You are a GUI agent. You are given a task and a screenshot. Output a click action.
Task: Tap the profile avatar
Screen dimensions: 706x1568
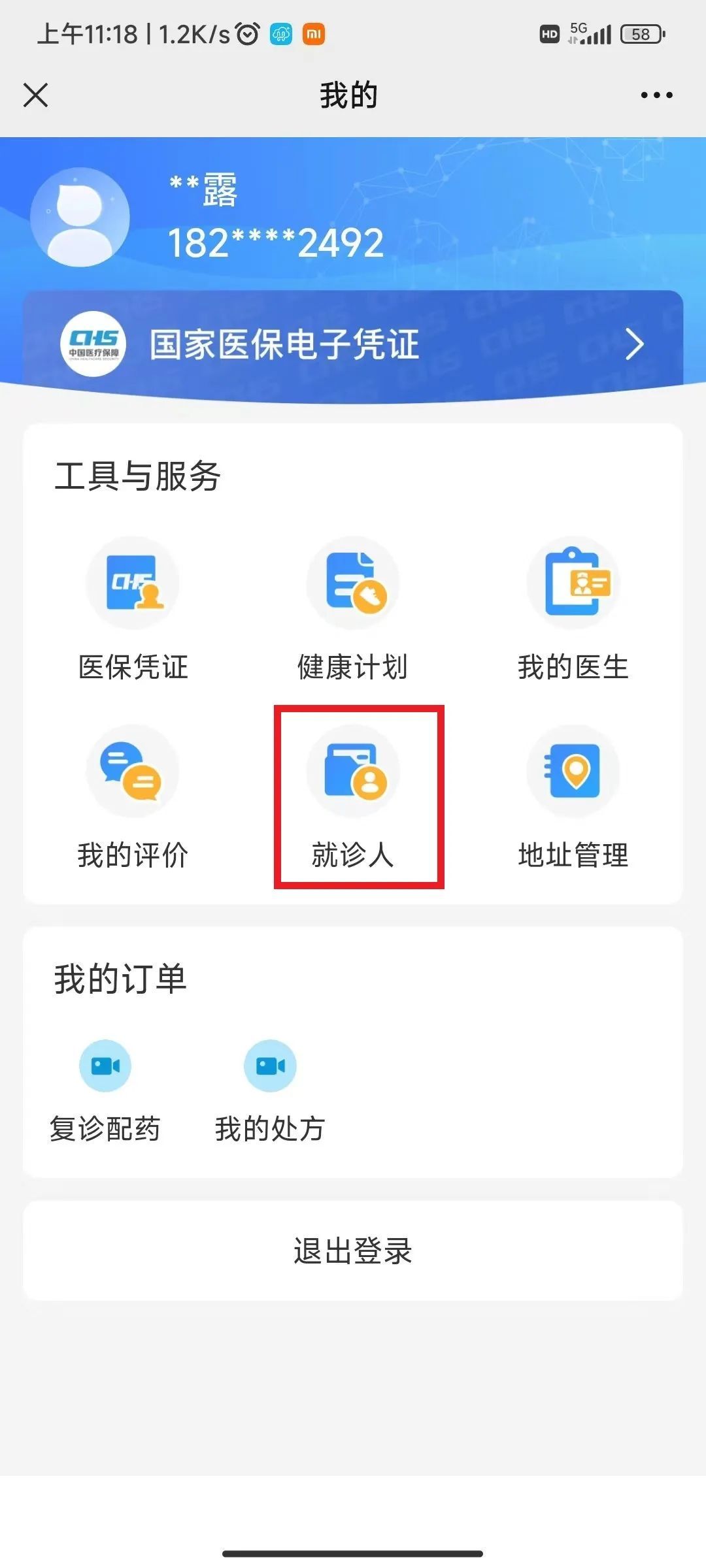click(80, 218)
